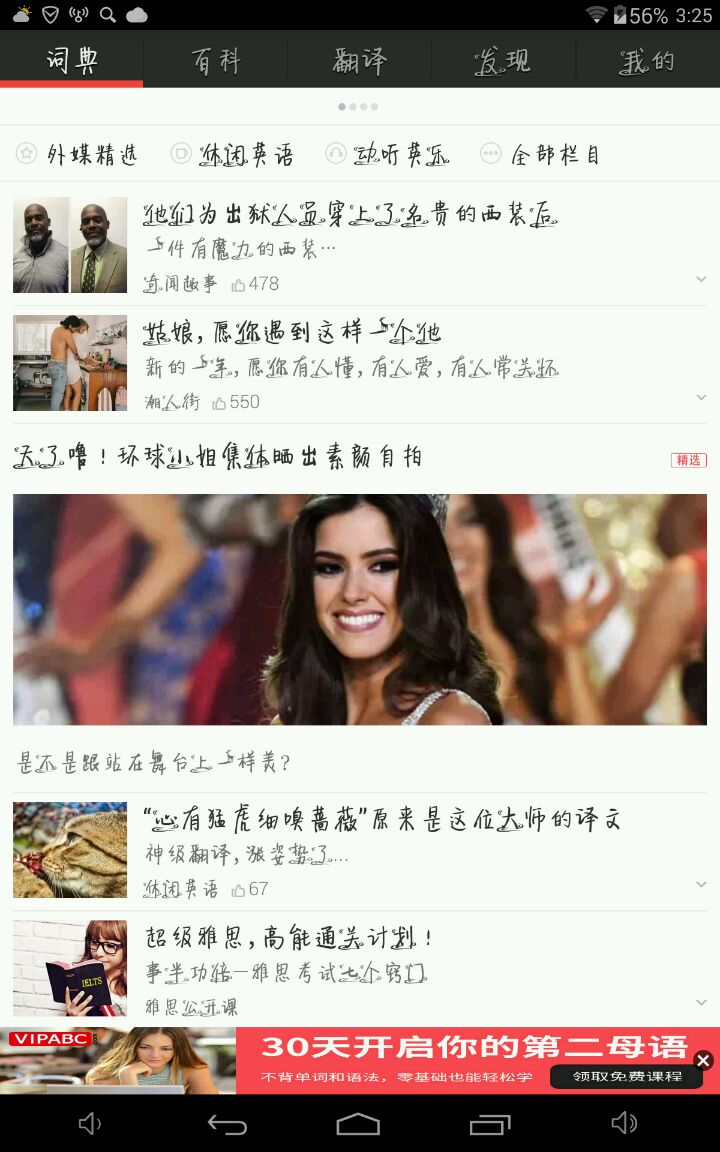Open the 环球小姐集体晒出素颜自拍 featured story
Image resolution: width=720 pixels, height=1152 pixels.
360,608
